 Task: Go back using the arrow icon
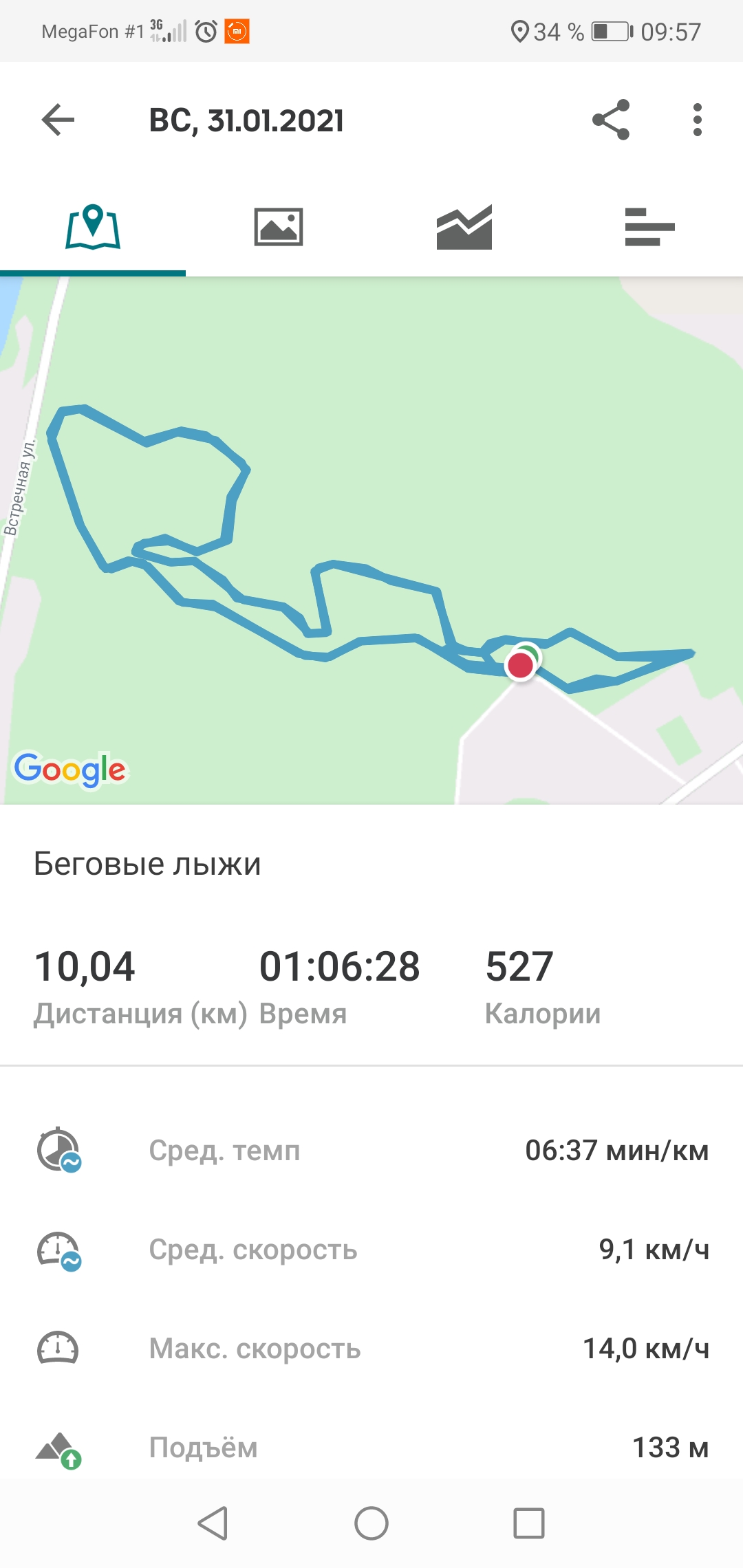click(x=58, y=120)
